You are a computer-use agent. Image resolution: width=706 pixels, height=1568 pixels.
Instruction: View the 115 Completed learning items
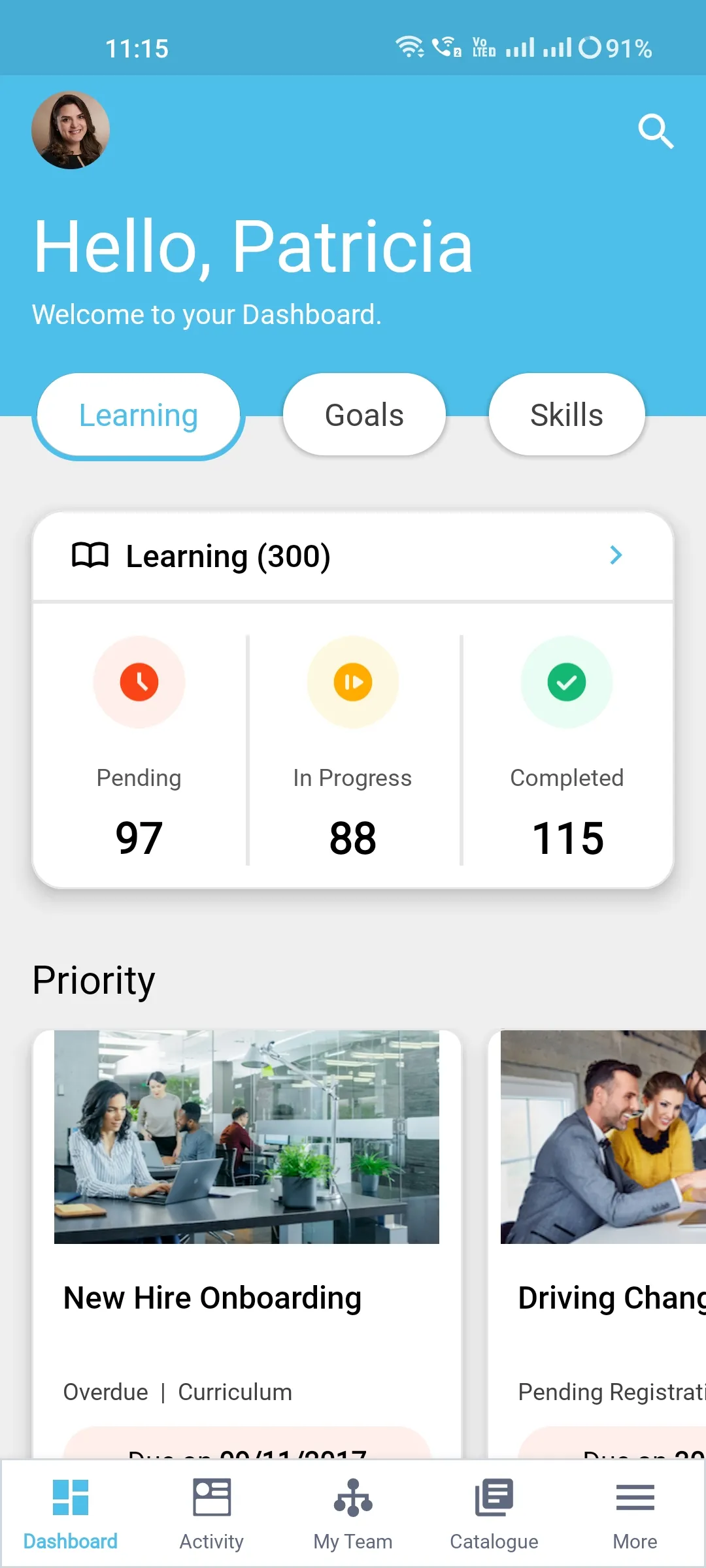pyautogui.click(x=567, y=748)
